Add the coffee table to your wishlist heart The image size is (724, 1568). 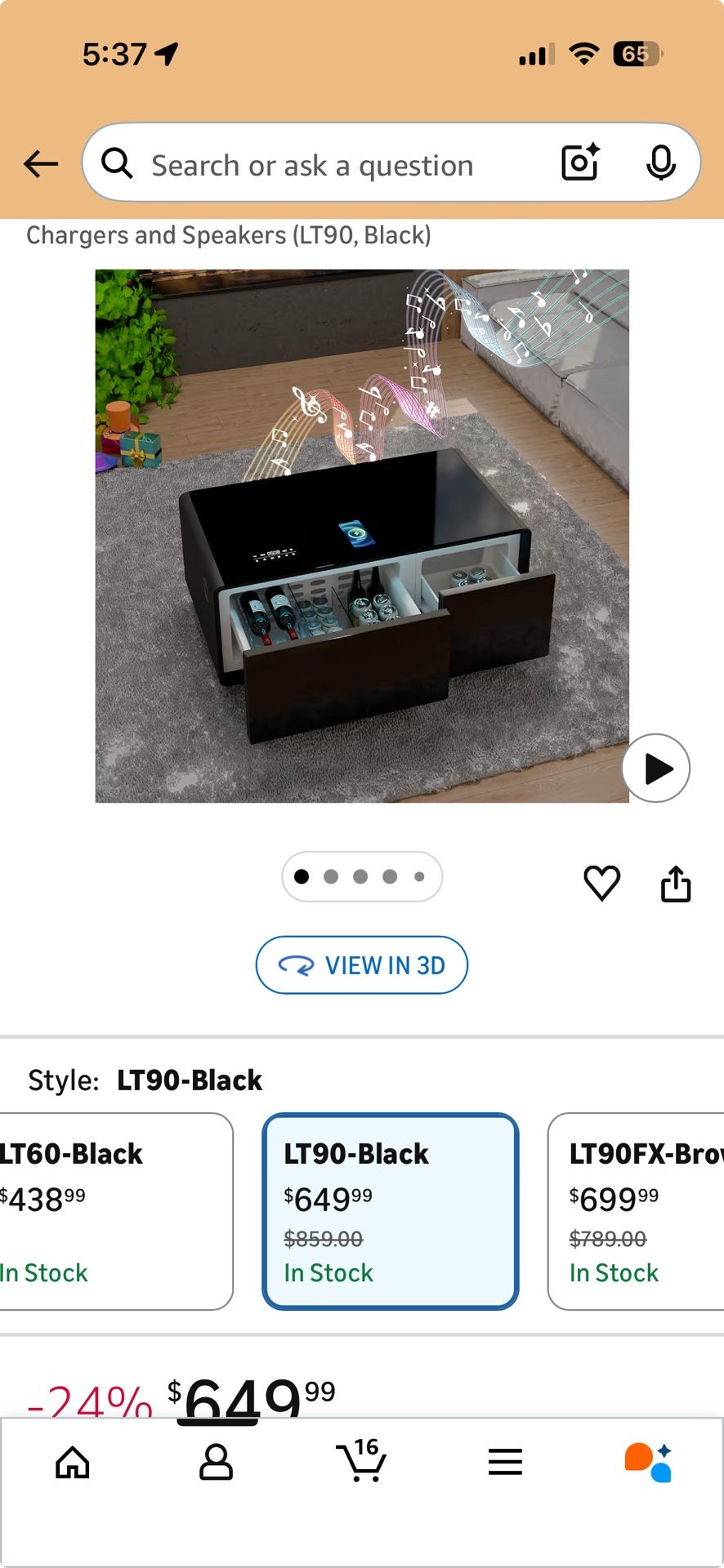click(x=602, y=882)
